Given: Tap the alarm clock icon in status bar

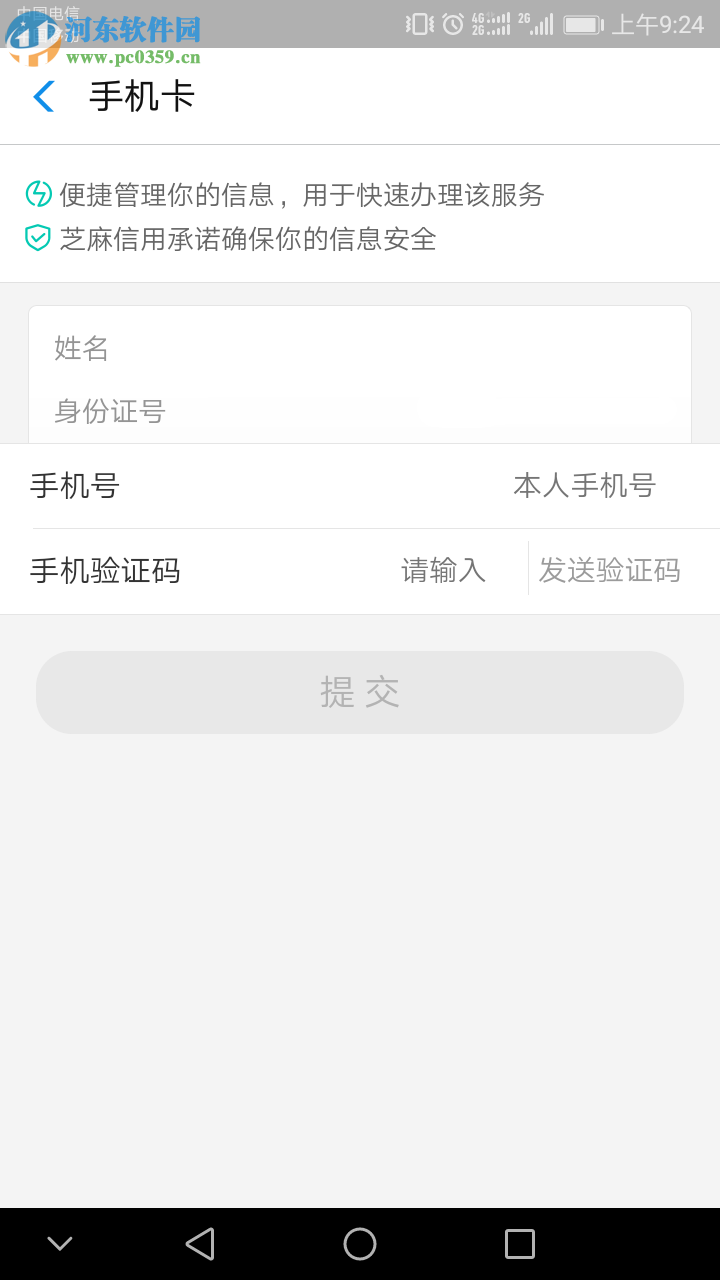Looking at the screenshot, I should point(453,22).
